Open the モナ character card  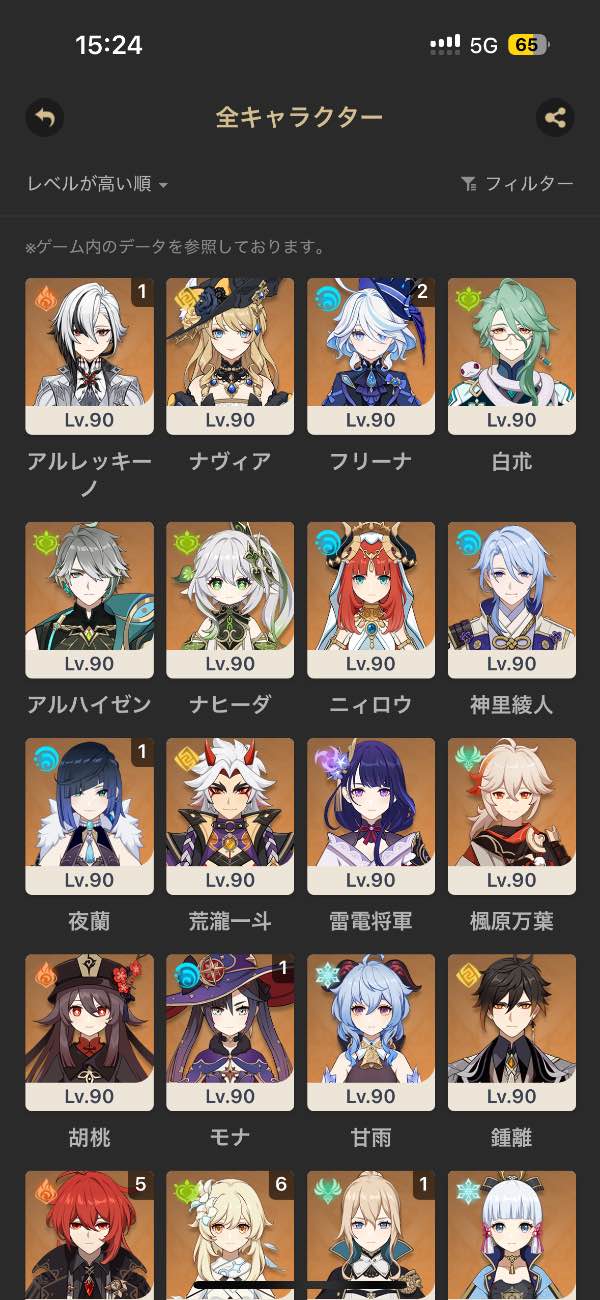click(230, 1031)
